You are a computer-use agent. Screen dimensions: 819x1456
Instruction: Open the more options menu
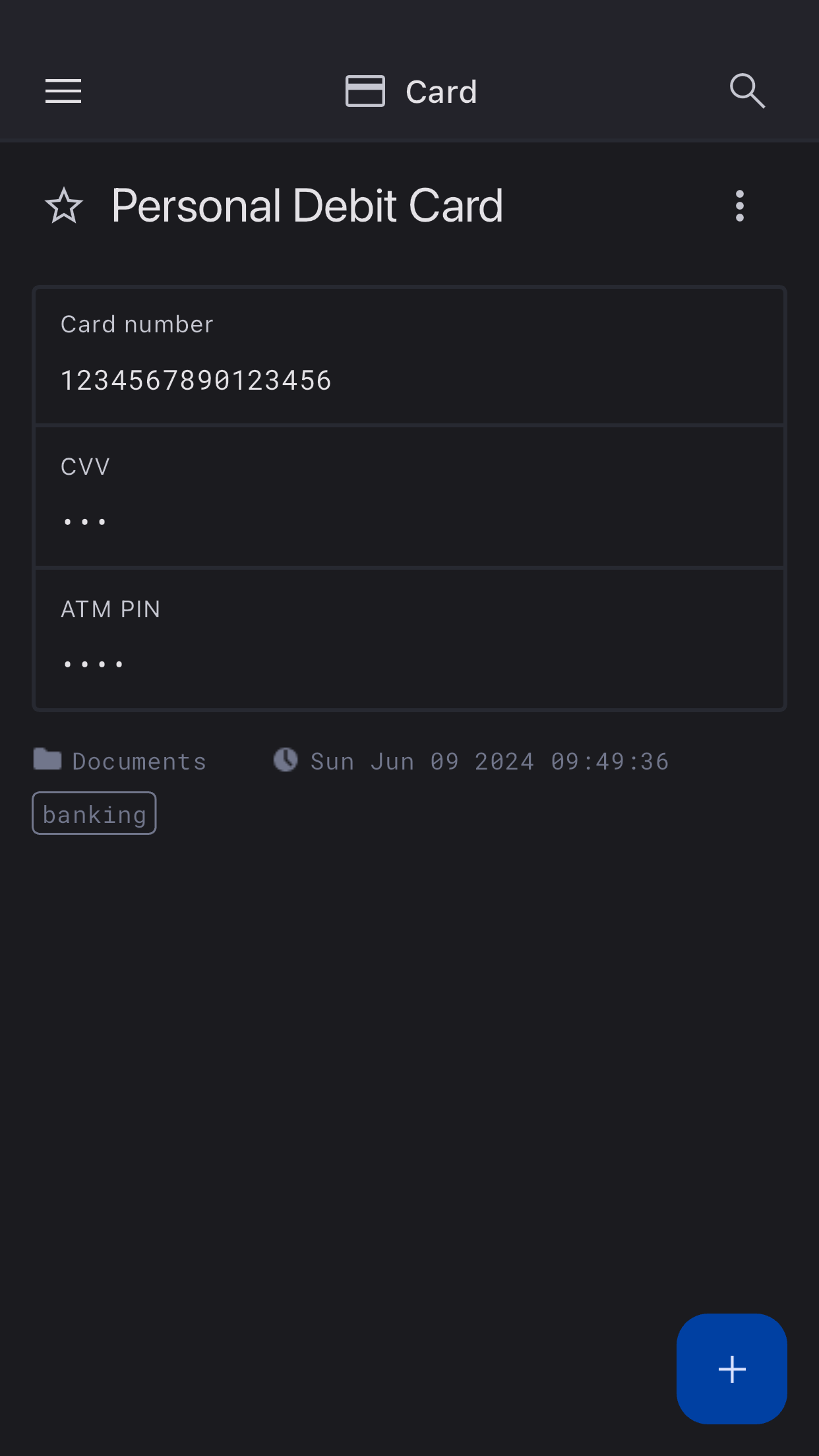coord(739,206)
